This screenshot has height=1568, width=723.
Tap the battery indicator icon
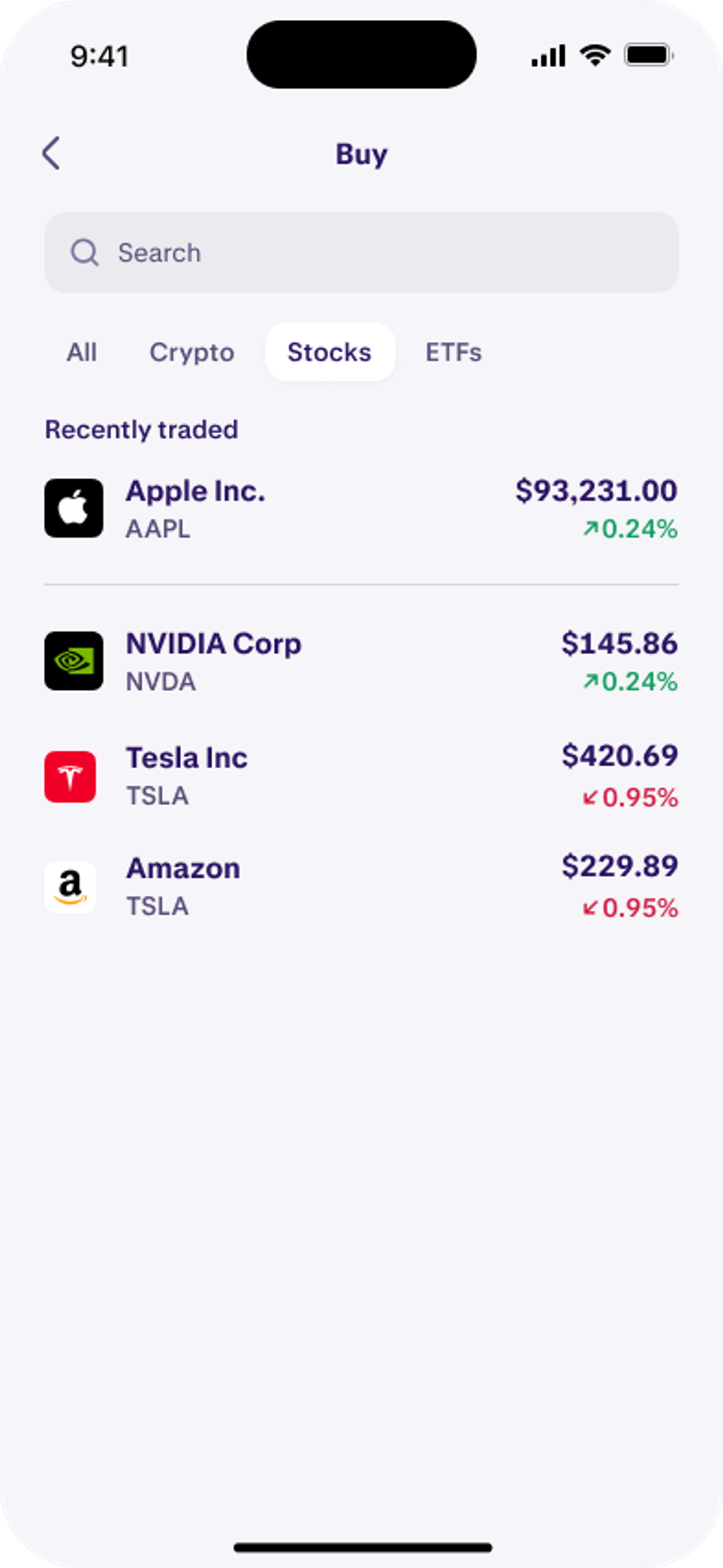[649, 54]
